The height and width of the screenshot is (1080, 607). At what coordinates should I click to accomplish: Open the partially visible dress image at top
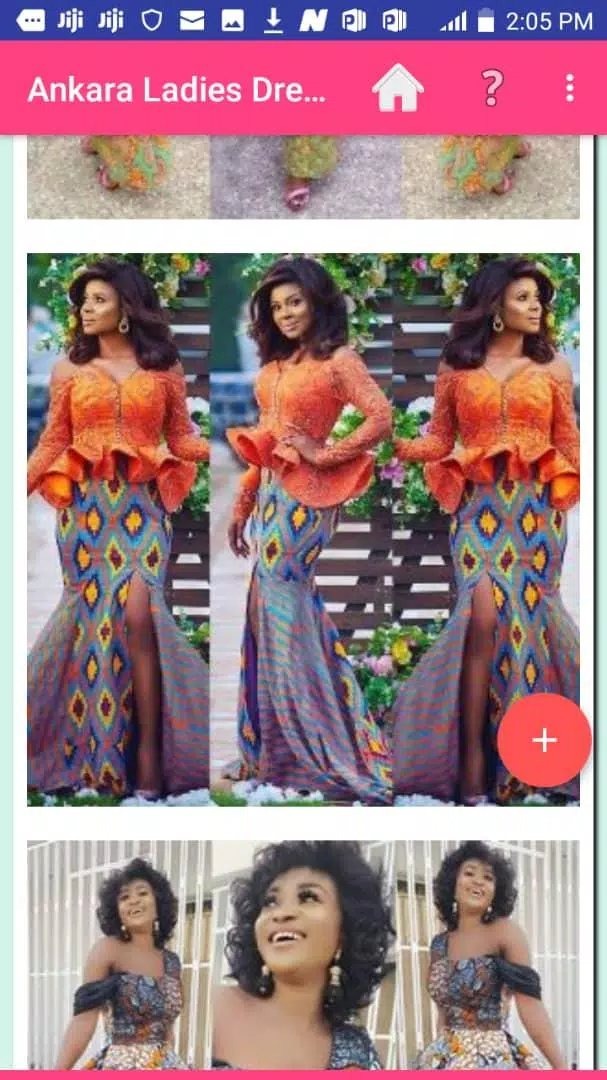coord(303,177)
